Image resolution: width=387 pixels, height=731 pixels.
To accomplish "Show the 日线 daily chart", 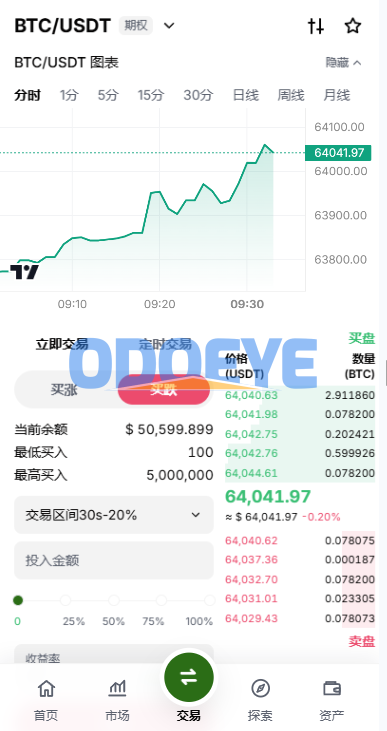I will [x=246, y=96].
